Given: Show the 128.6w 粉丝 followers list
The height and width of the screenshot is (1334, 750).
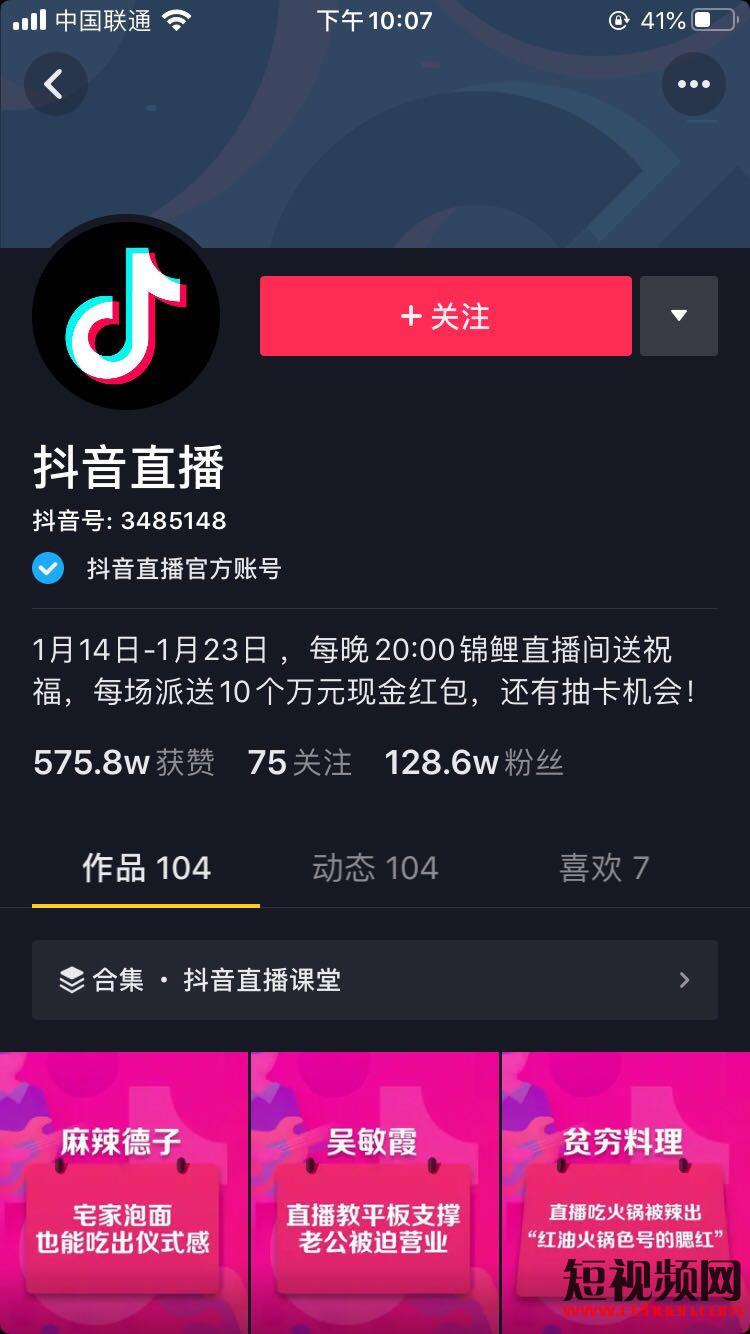Looking at the screenshot, I should 474,763.
